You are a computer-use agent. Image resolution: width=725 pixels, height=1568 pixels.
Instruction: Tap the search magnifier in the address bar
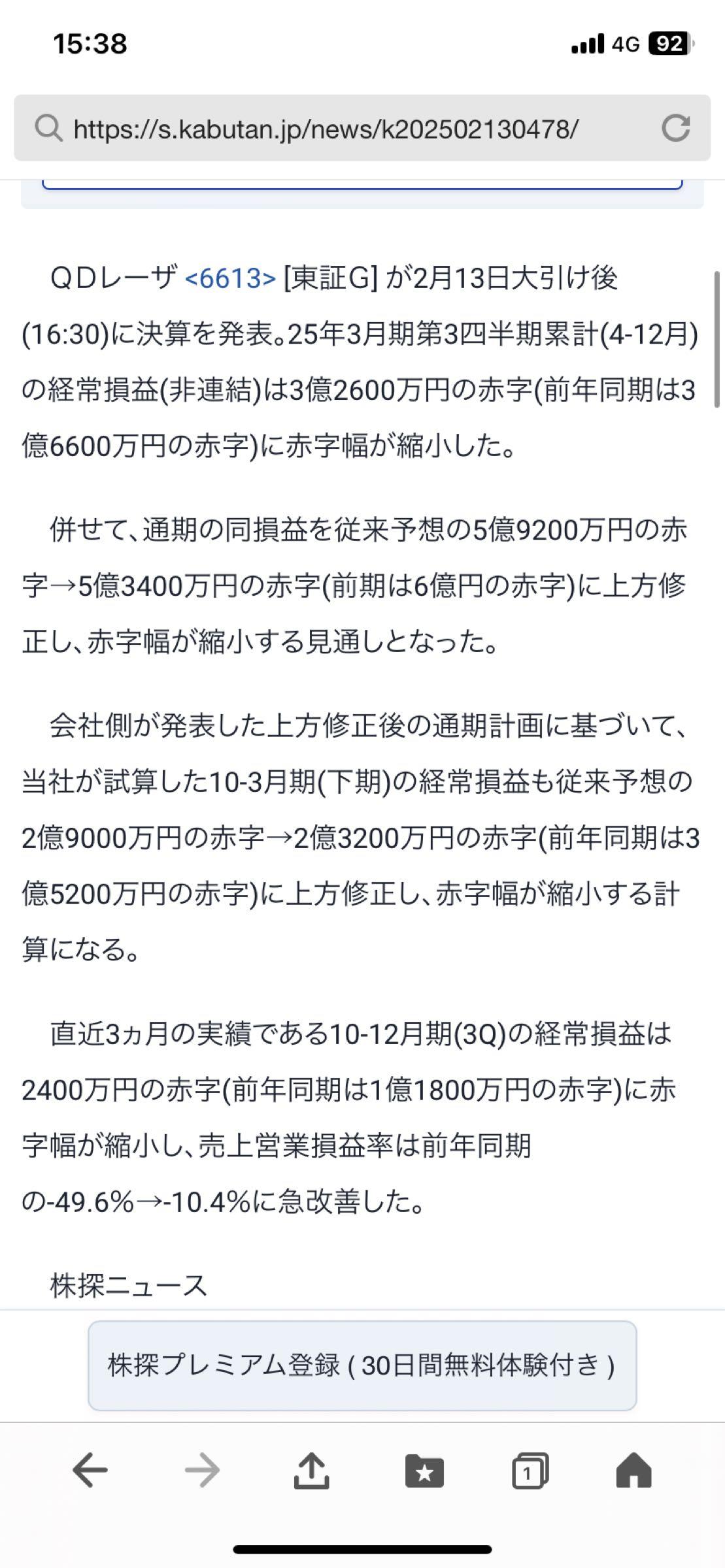(49, 129)
